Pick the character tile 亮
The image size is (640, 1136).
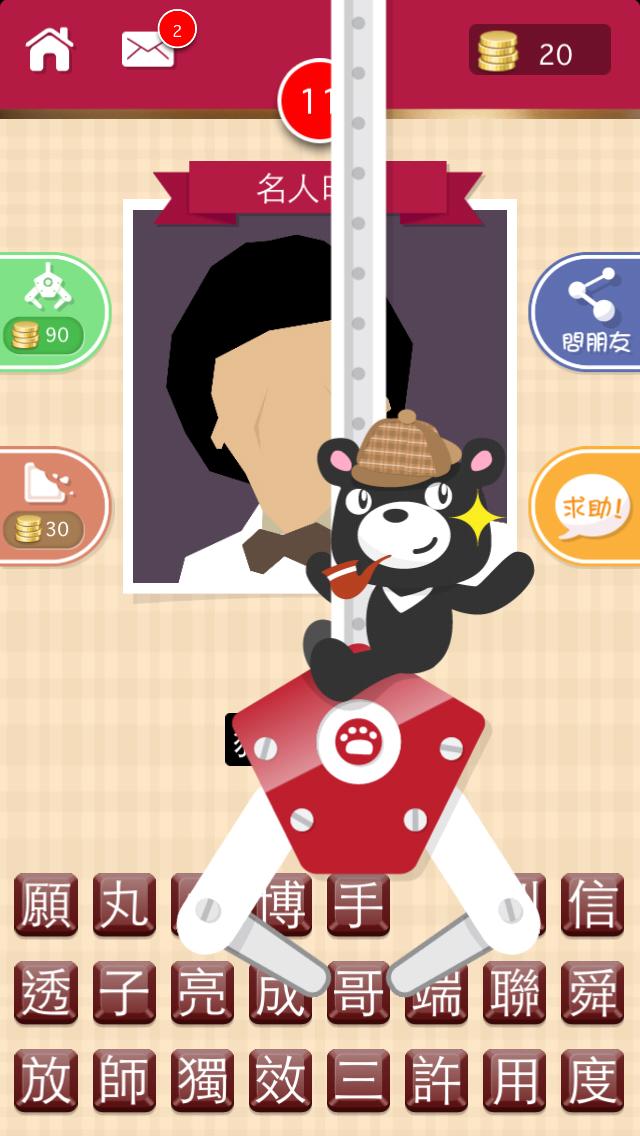pyautogui.click(x=202, y=993)
